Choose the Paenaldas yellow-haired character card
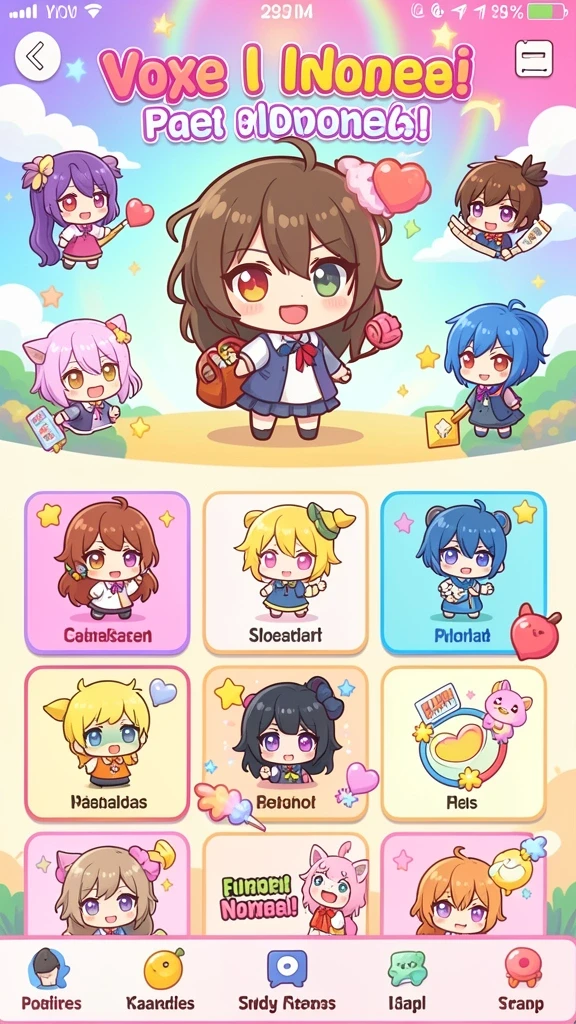Image resolution: width=576 pixels, height=1024 pixels. click(107, 743)
